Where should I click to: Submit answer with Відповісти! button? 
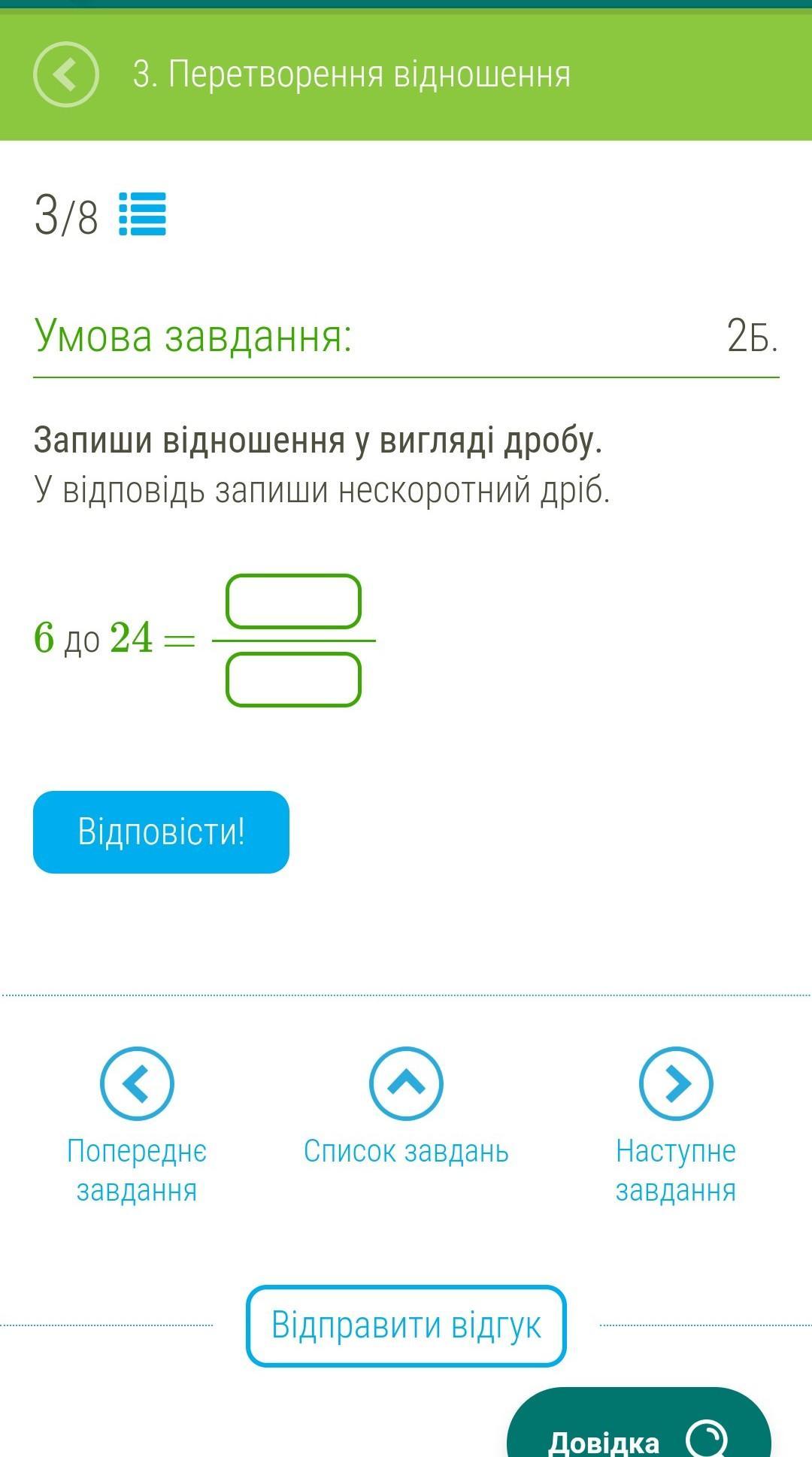tap(161, 831)
